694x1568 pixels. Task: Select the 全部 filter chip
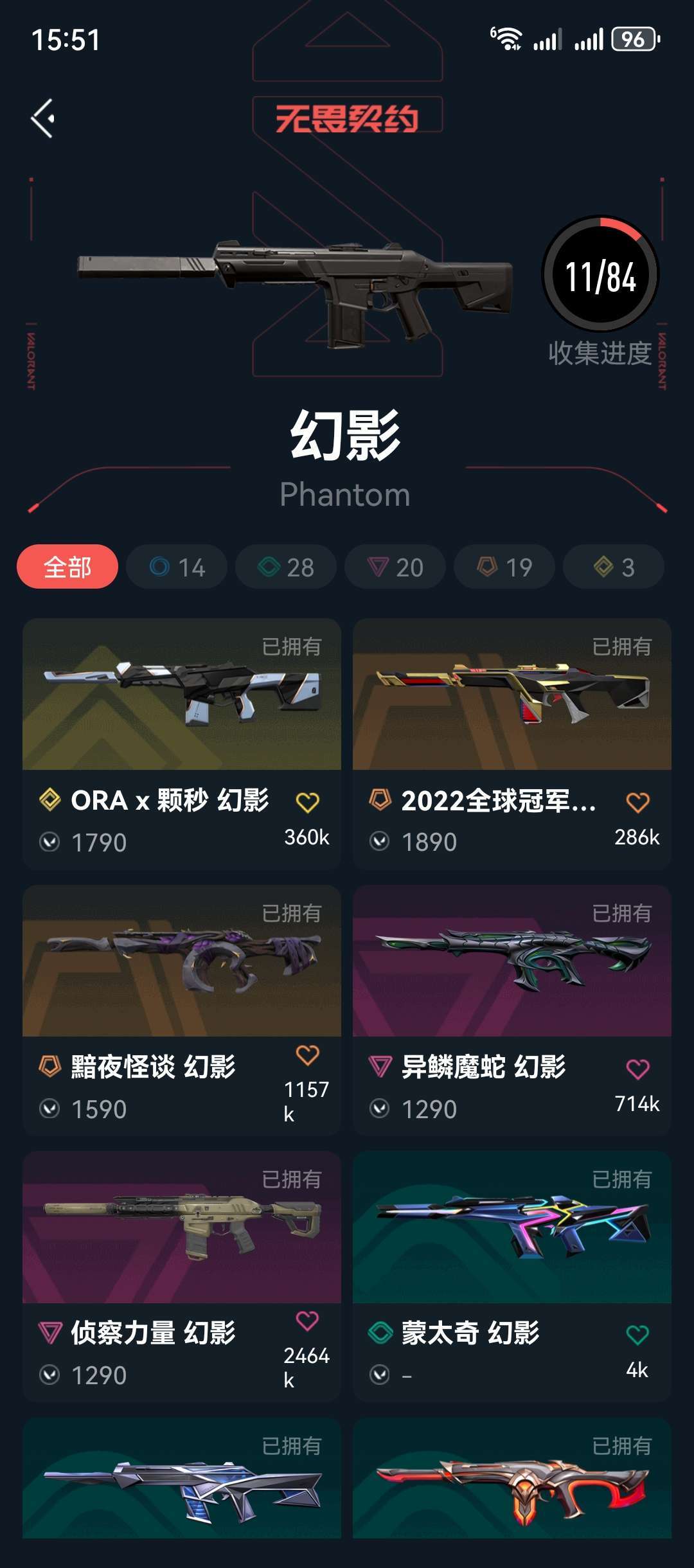(67, 567)
